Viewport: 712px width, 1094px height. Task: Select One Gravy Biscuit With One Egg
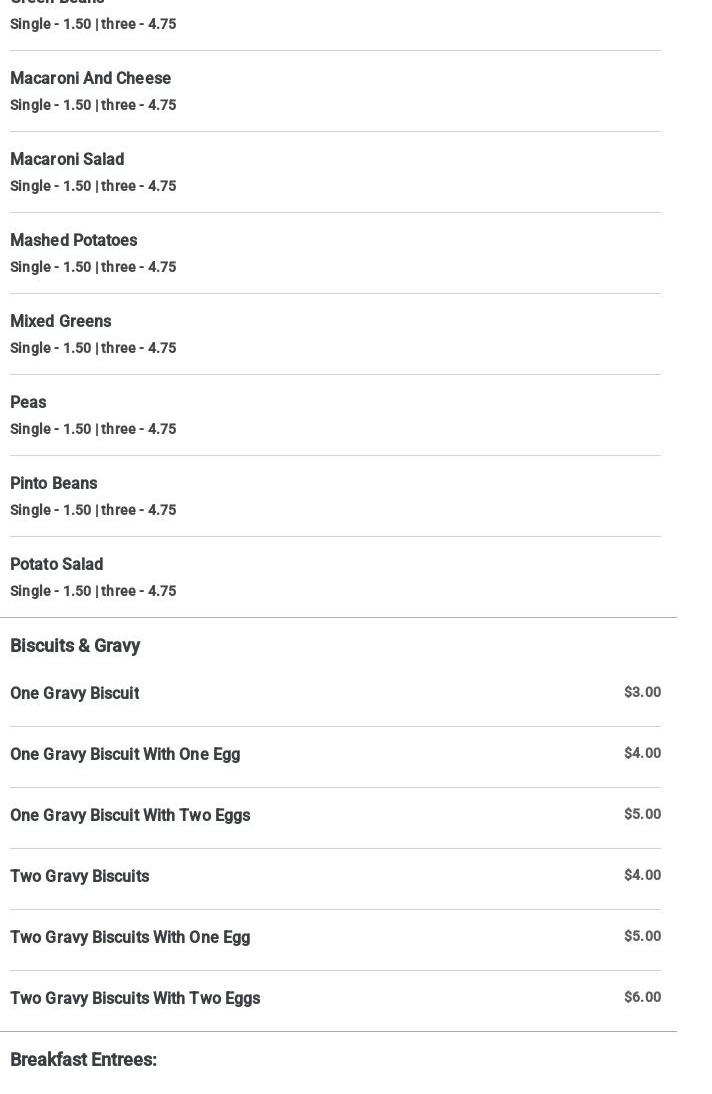tap(125, 754)
